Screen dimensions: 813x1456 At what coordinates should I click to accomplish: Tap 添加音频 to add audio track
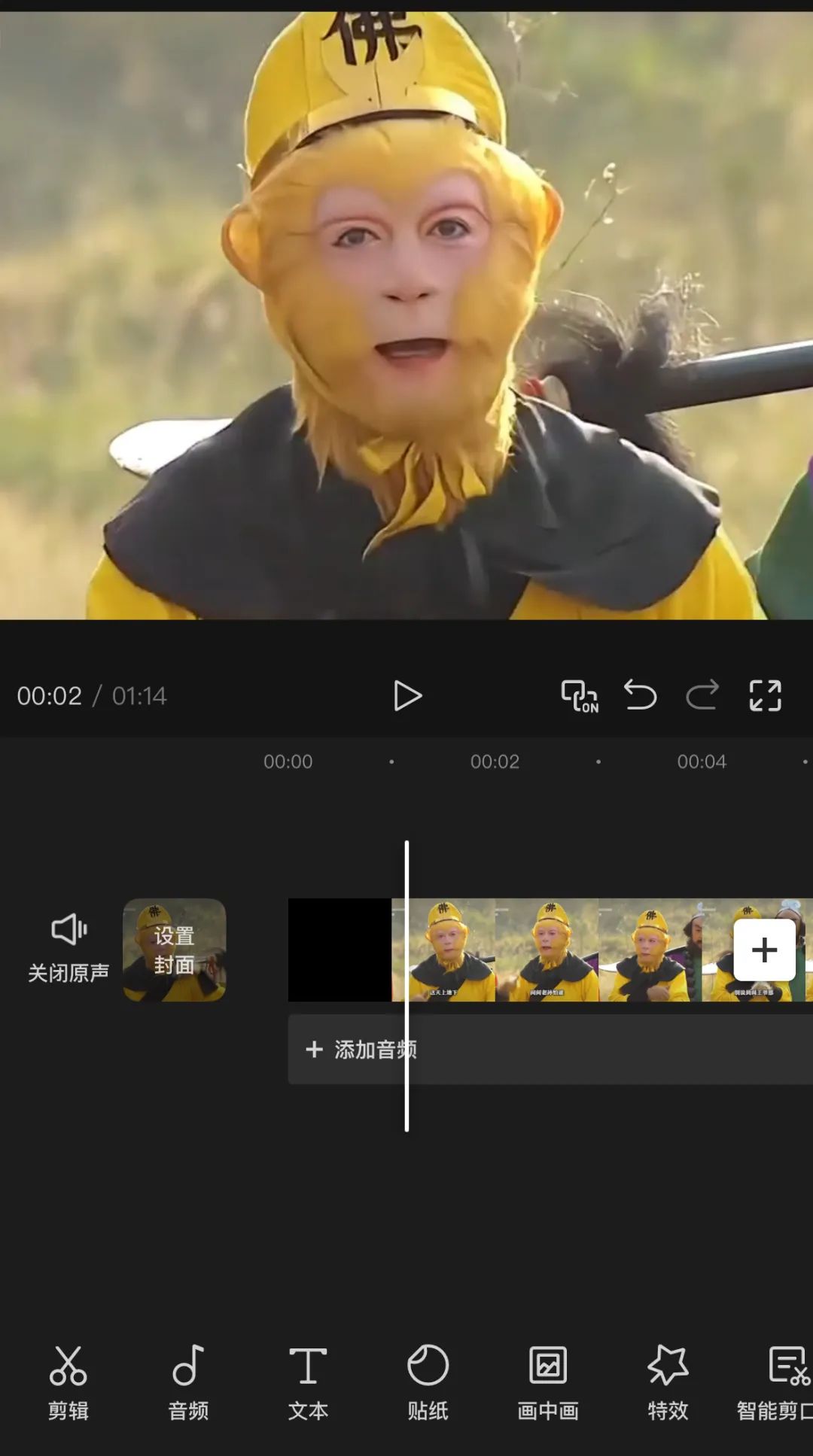point(361,1050)
